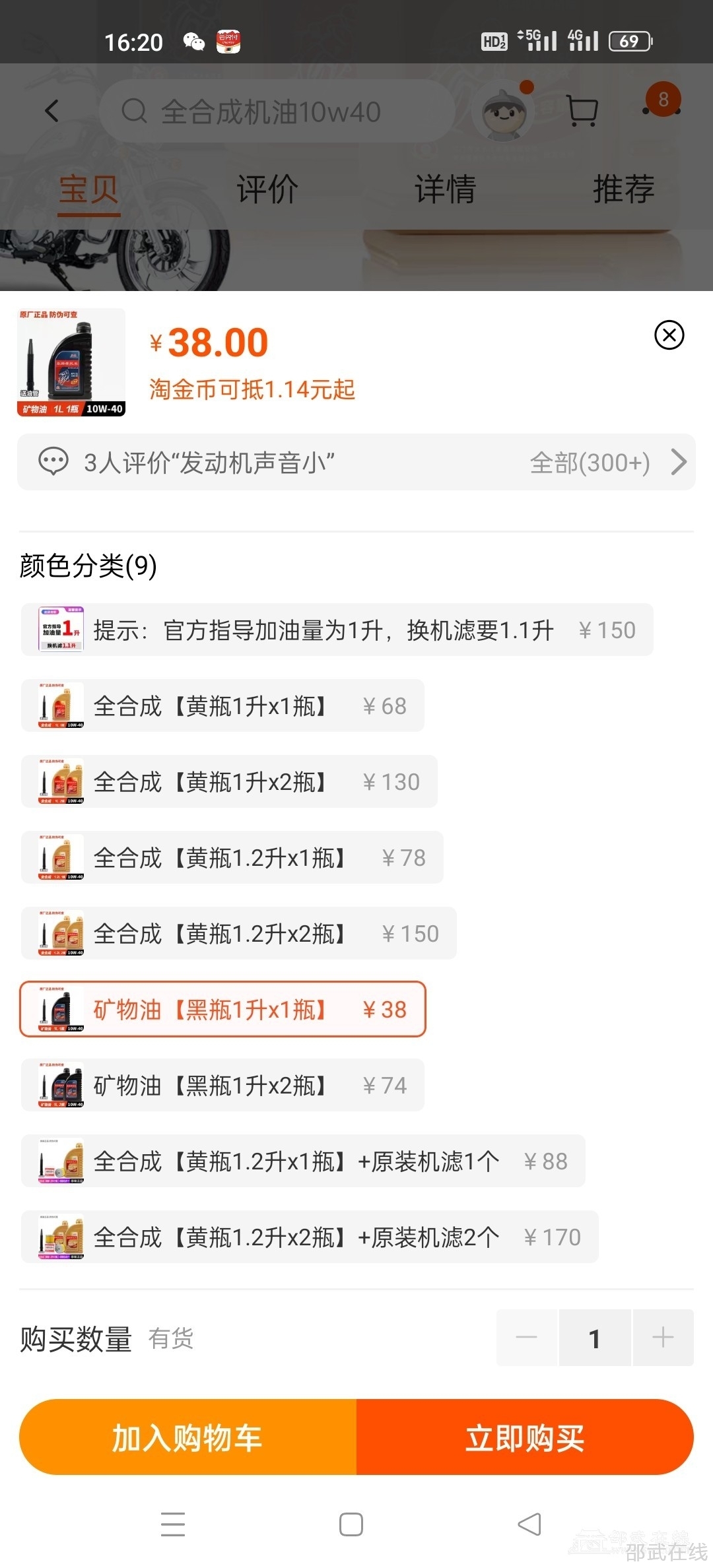Select 矿物油【黑瓶1升x1瓶】option
The height and width of the screenshot is (1568, 713).
point(222,1010)
